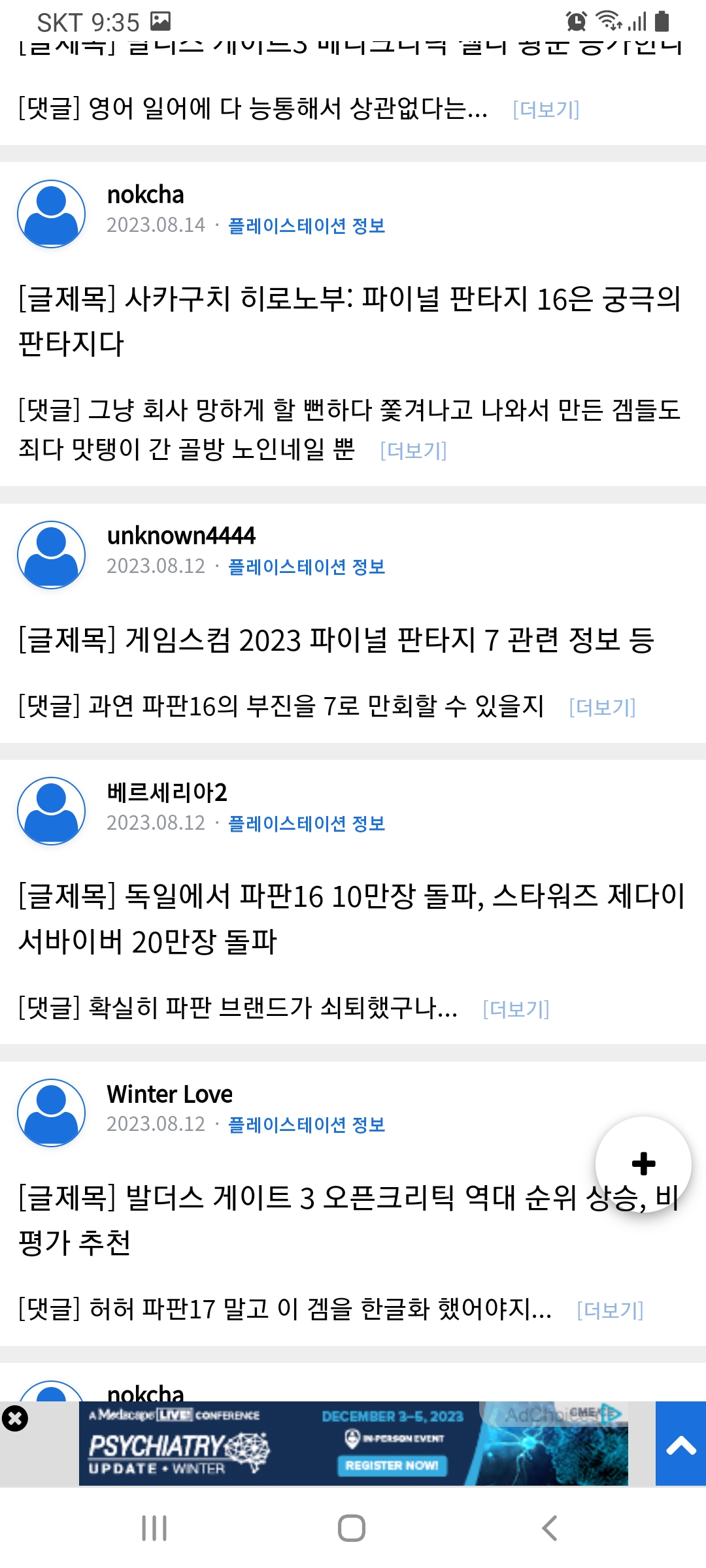
Task: Open the 플레이스테이션 정보 board link in Winter Love's post
Action: tap(307, 1124)
